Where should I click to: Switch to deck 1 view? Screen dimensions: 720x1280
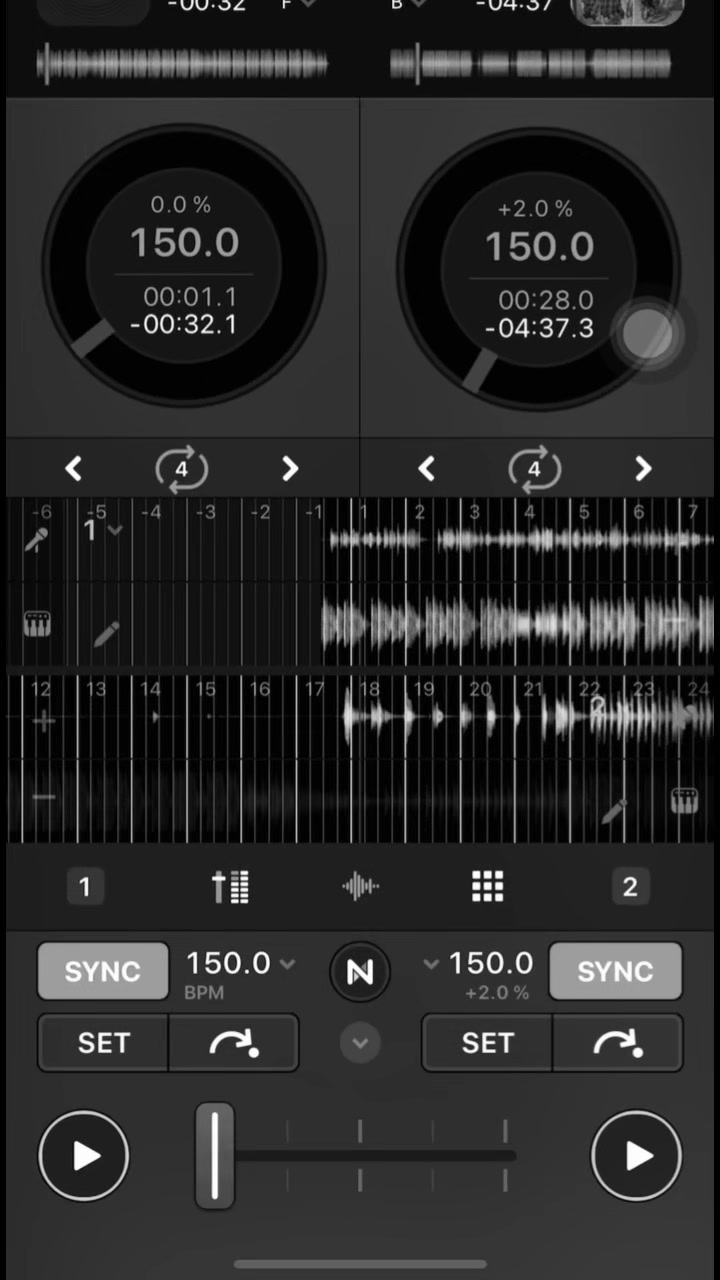click(x=85, y=886)
